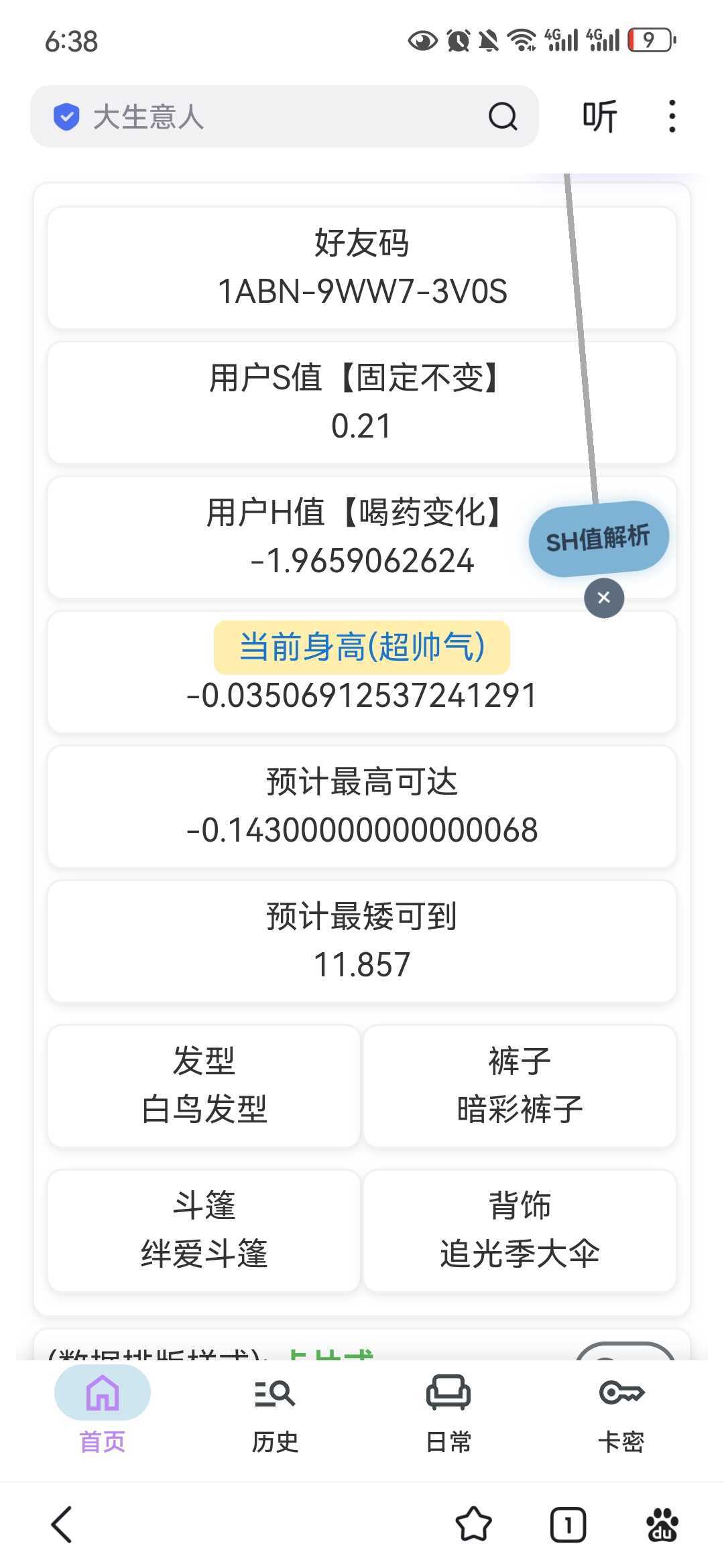Dismiss the SH值解析 bubble via × button
724x1568 pixels.
click(x=604, y=598)
